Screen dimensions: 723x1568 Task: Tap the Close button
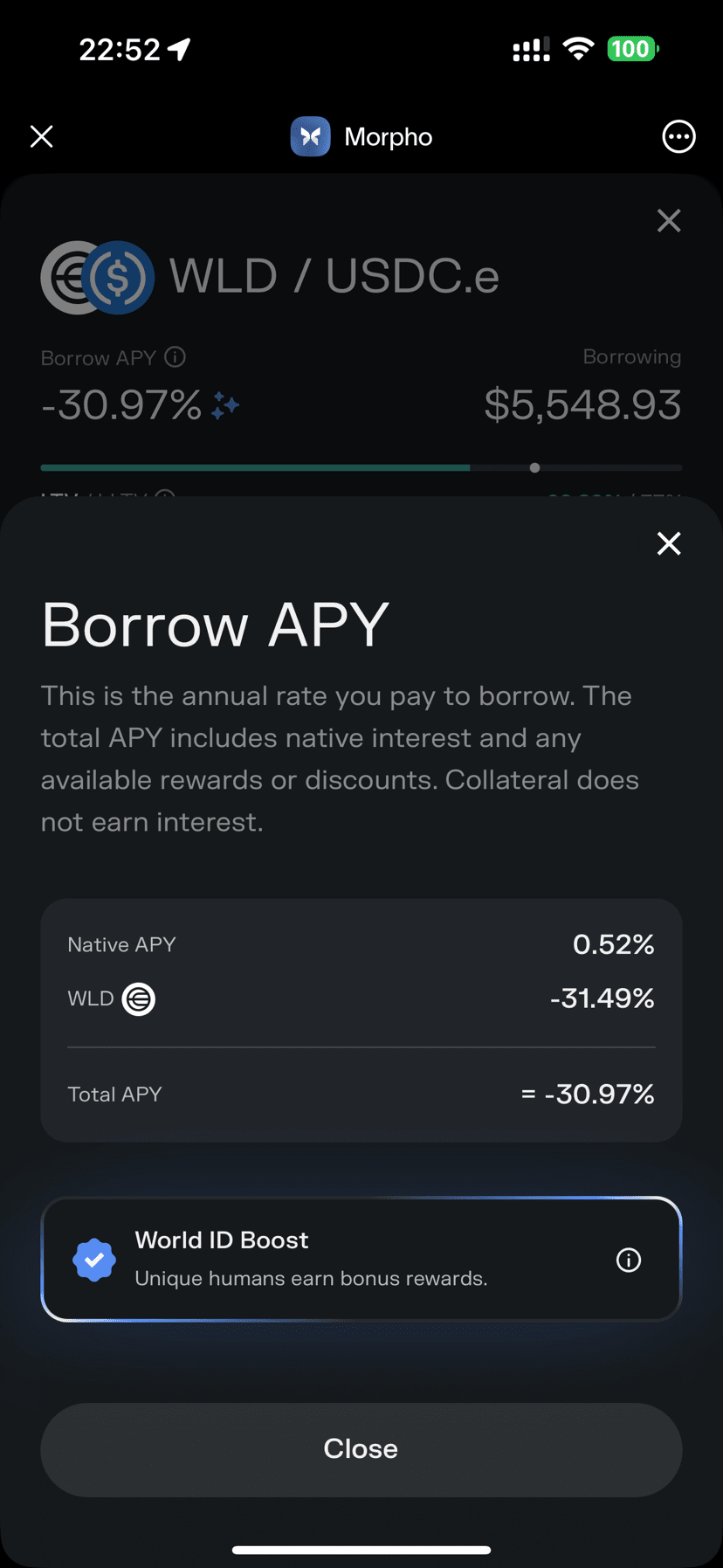click(361, 1449)
